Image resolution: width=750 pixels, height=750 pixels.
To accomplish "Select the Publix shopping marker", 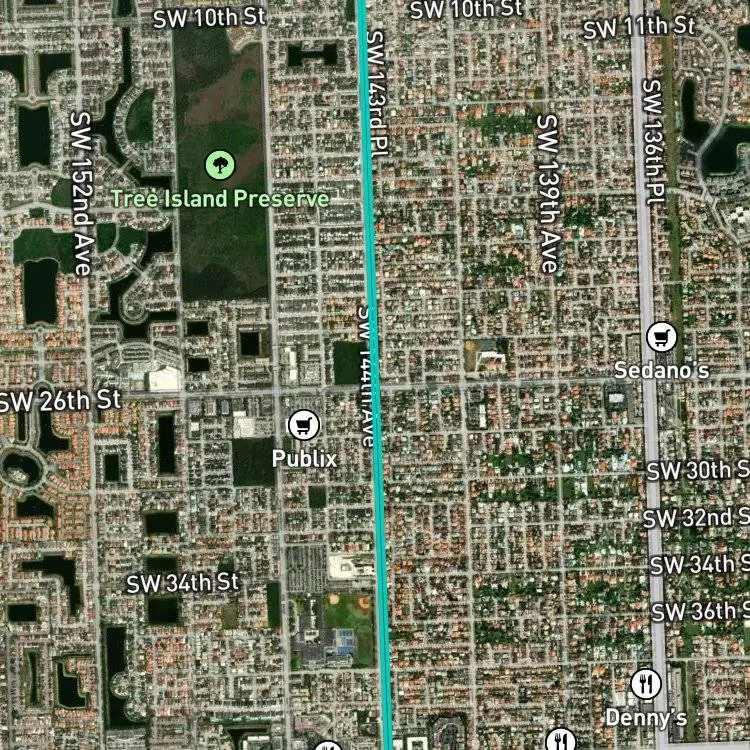I will pos(304,425).
